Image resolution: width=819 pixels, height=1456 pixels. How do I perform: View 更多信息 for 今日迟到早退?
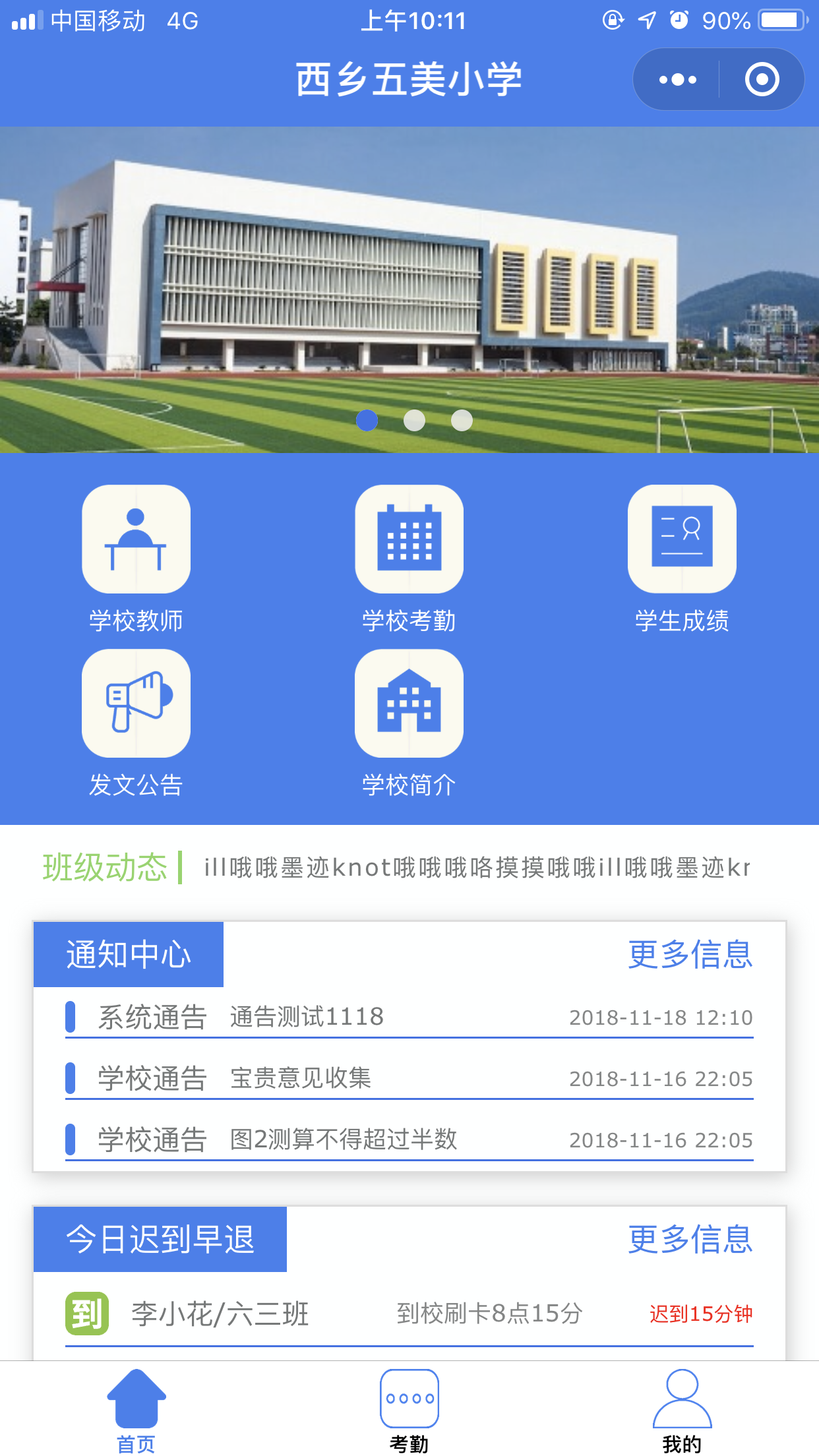pos(690,1239)
